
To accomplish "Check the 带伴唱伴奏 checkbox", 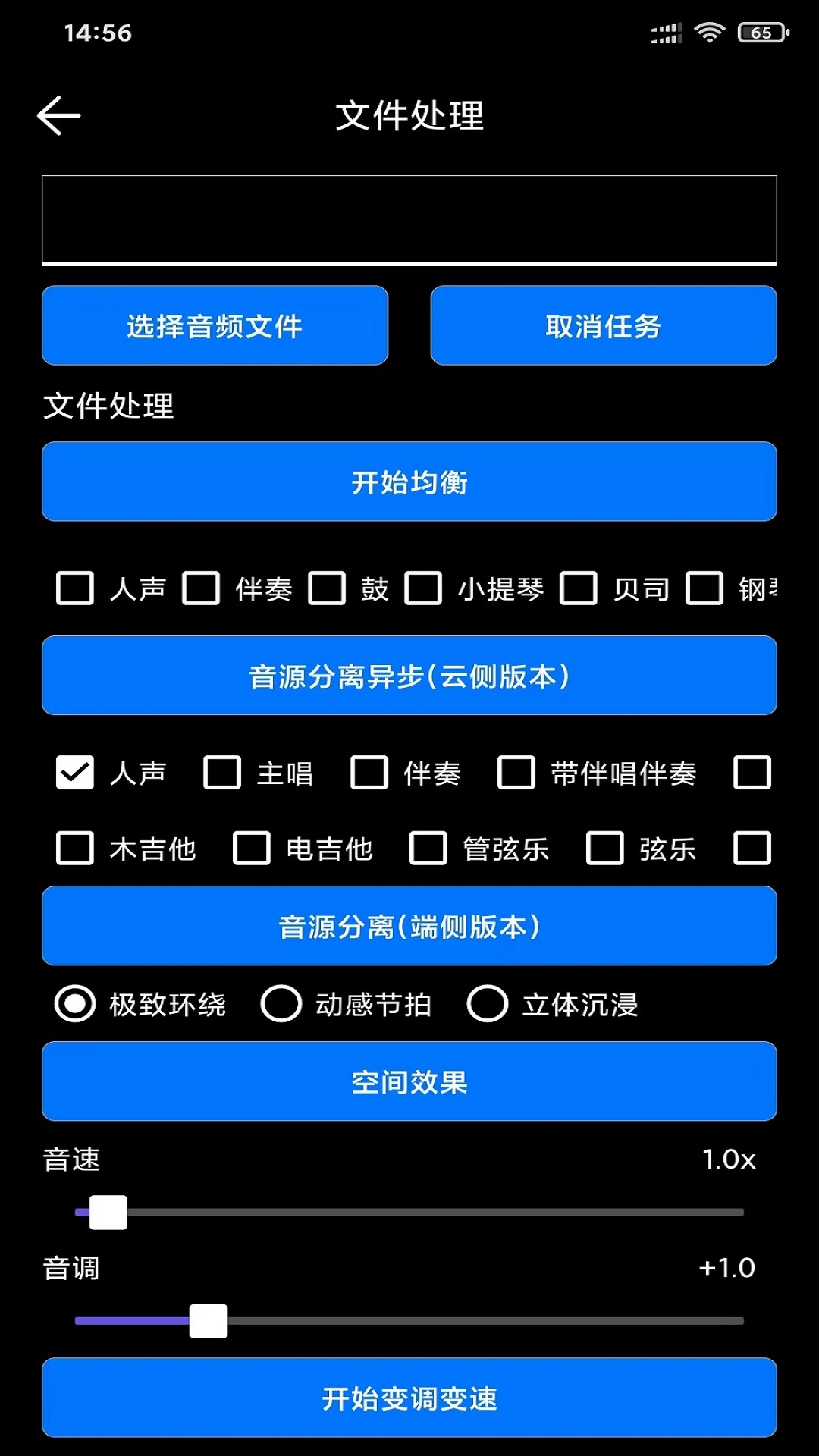I will pos(515,773).
